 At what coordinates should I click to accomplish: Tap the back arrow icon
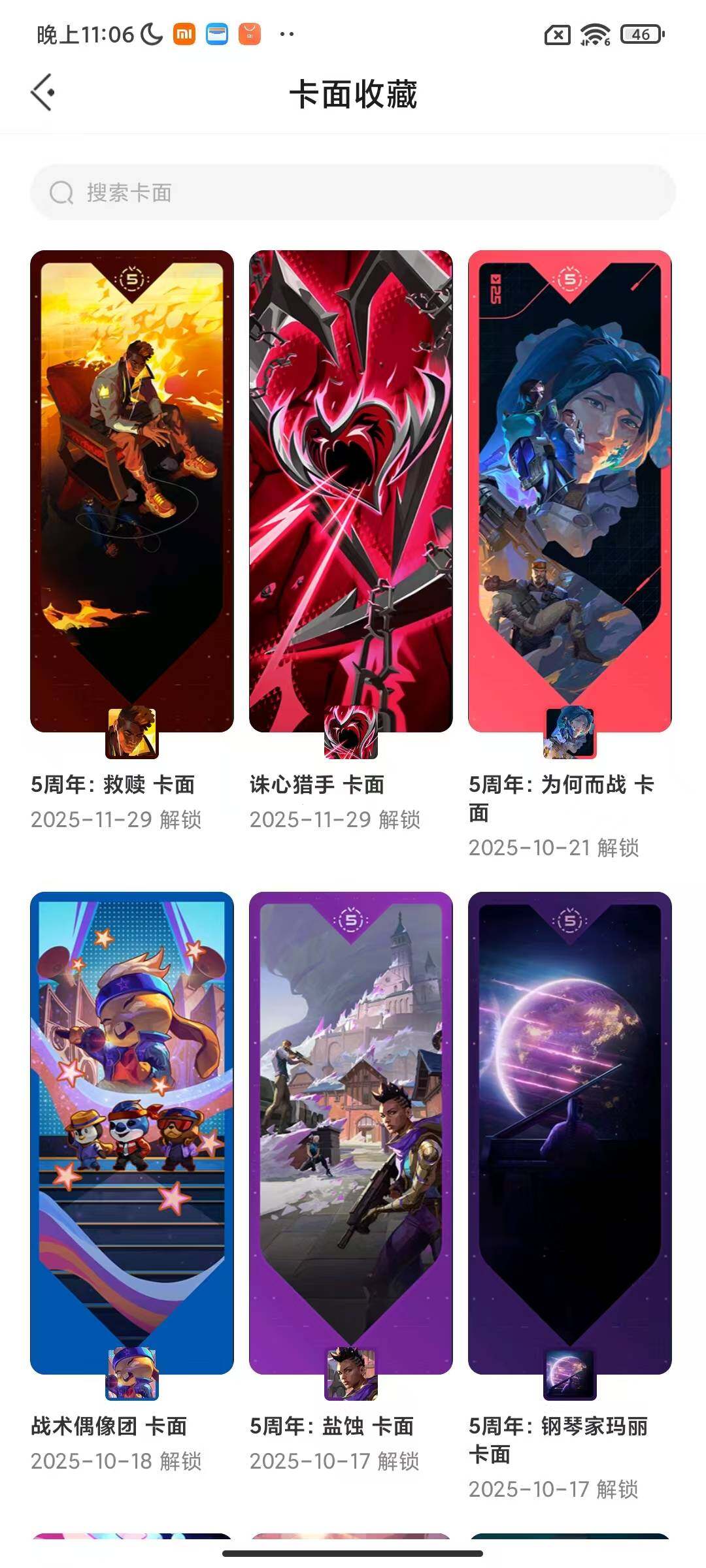43,91
